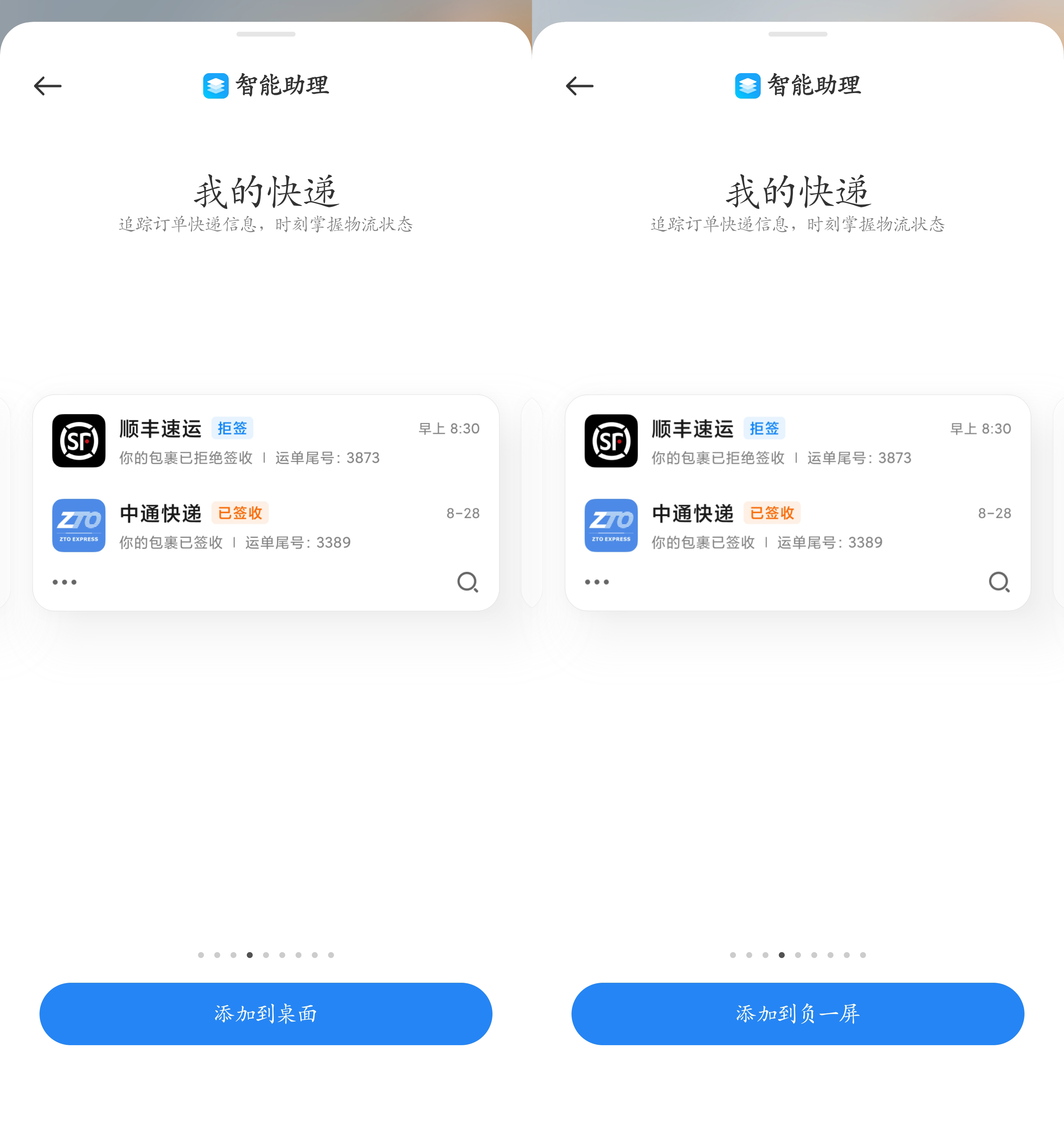Go back from the 添加到负一屏 screen
Image resolution: width=1064 pixels, height=1122 pixels.
pos(580,86)
